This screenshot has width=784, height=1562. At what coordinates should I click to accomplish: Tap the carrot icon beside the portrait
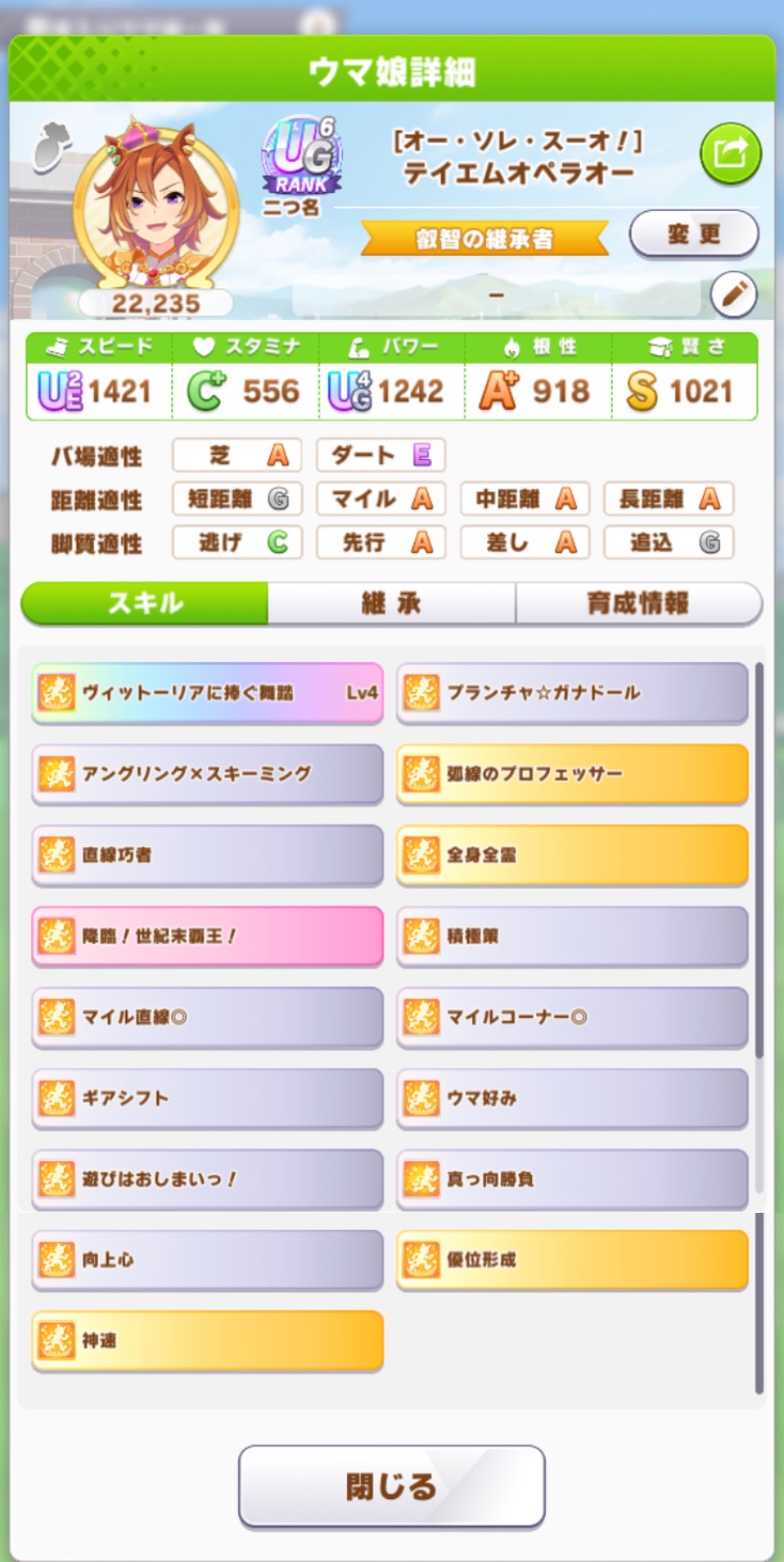[x=48, y=146]
